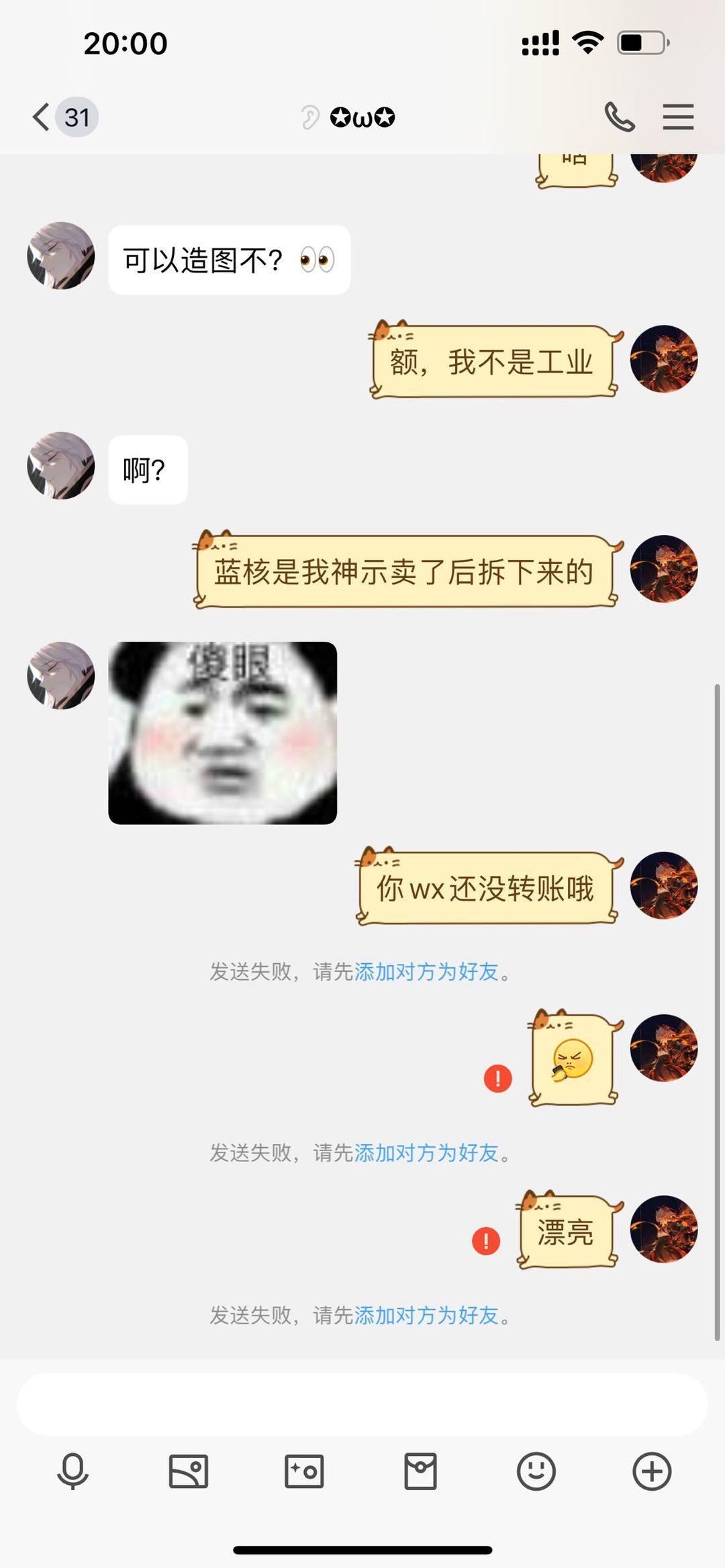The height and width of the screenshot is (1568, 725).
Task: Tap the 傻眼 meme sticker image
Action: [222, 734]
